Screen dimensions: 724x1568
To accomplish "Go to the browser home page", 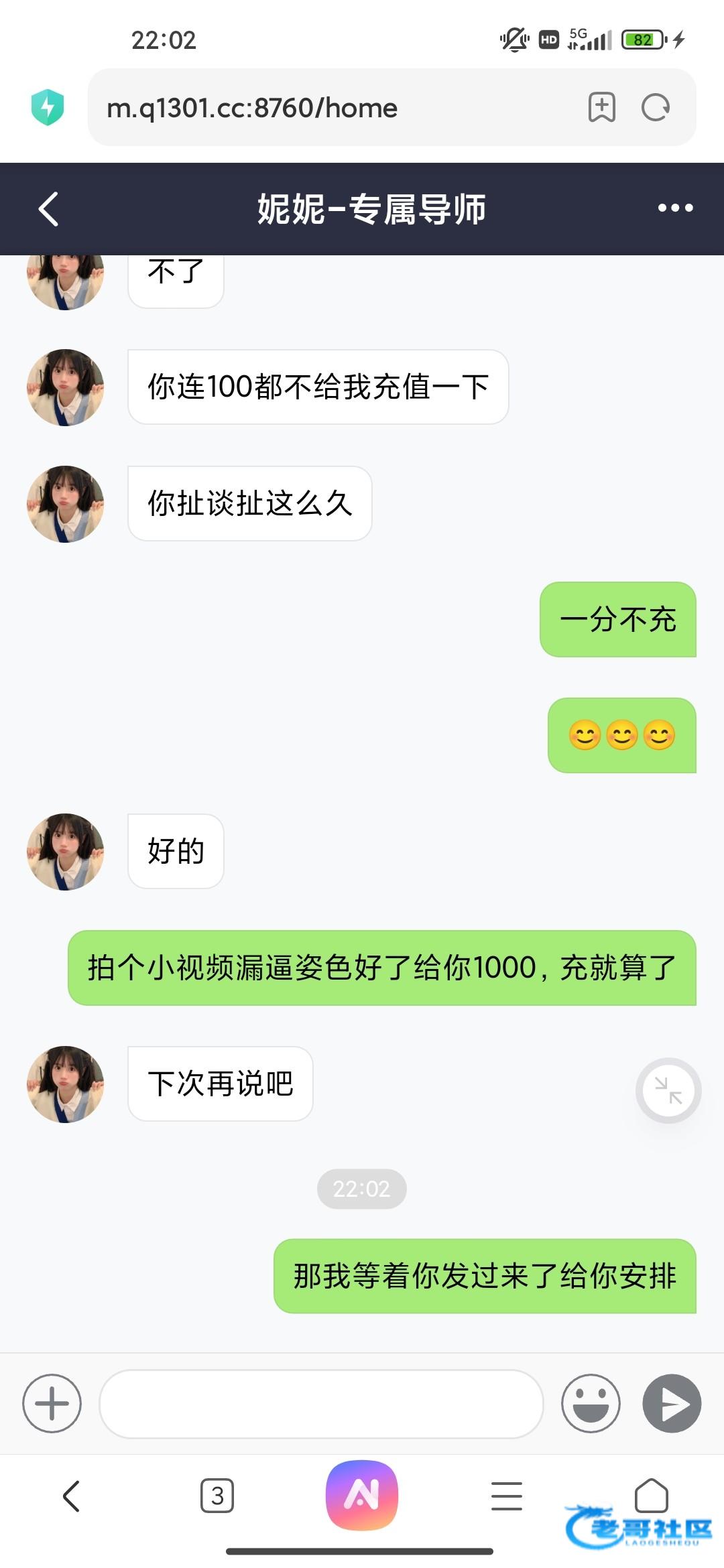I will 651,1494.
